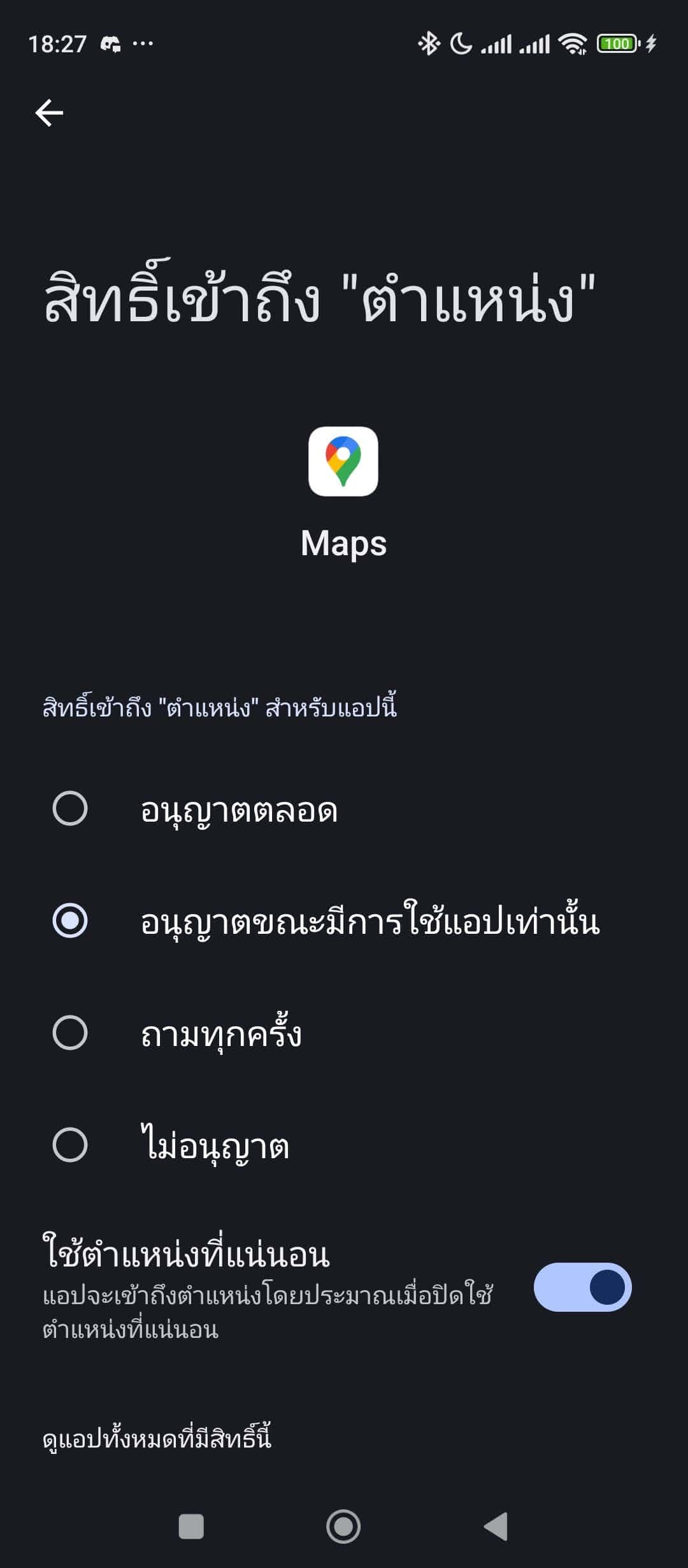Tap the system home button
Viewport: 688px width, 1568px height.
343,1527
